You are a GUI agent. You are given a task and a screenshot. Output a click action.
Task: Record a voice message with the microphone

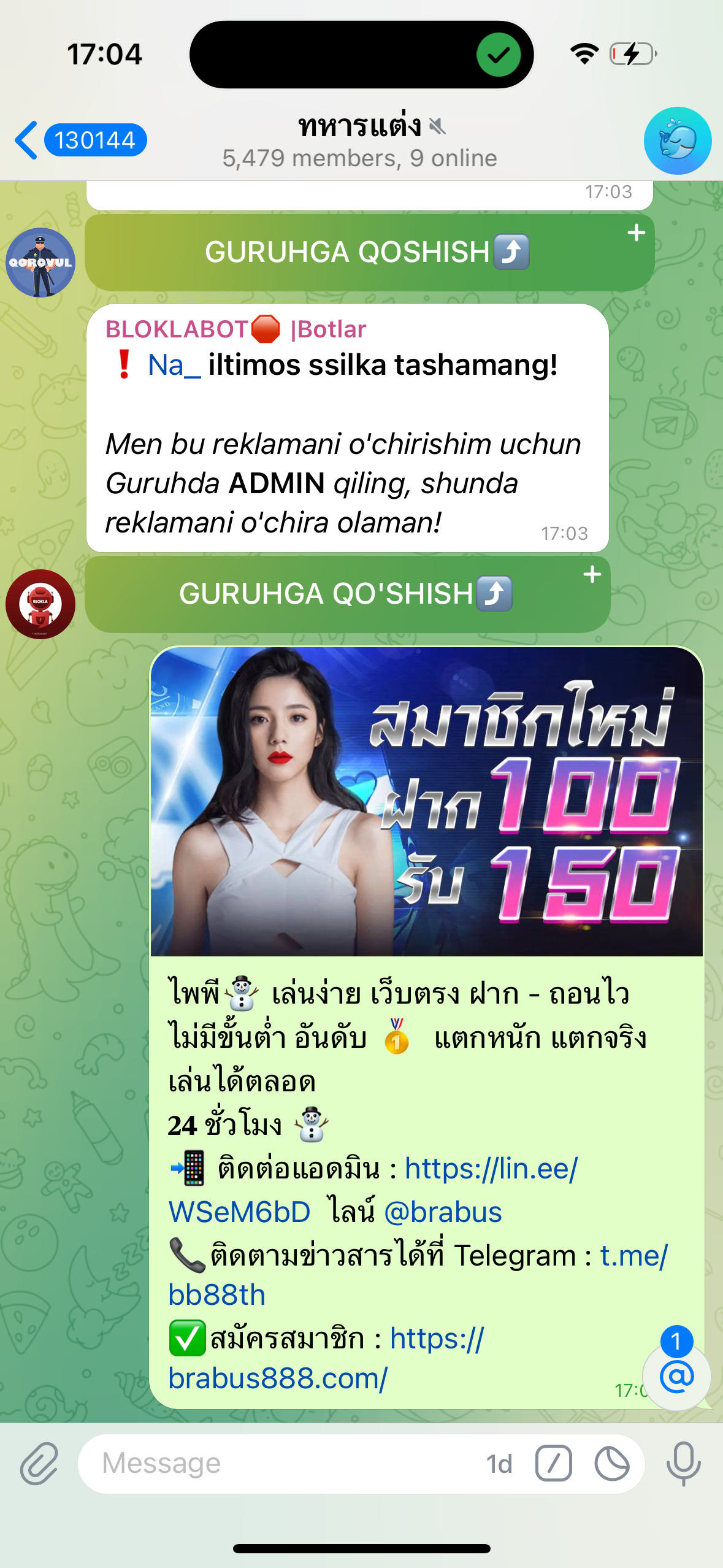(683, 1464)
